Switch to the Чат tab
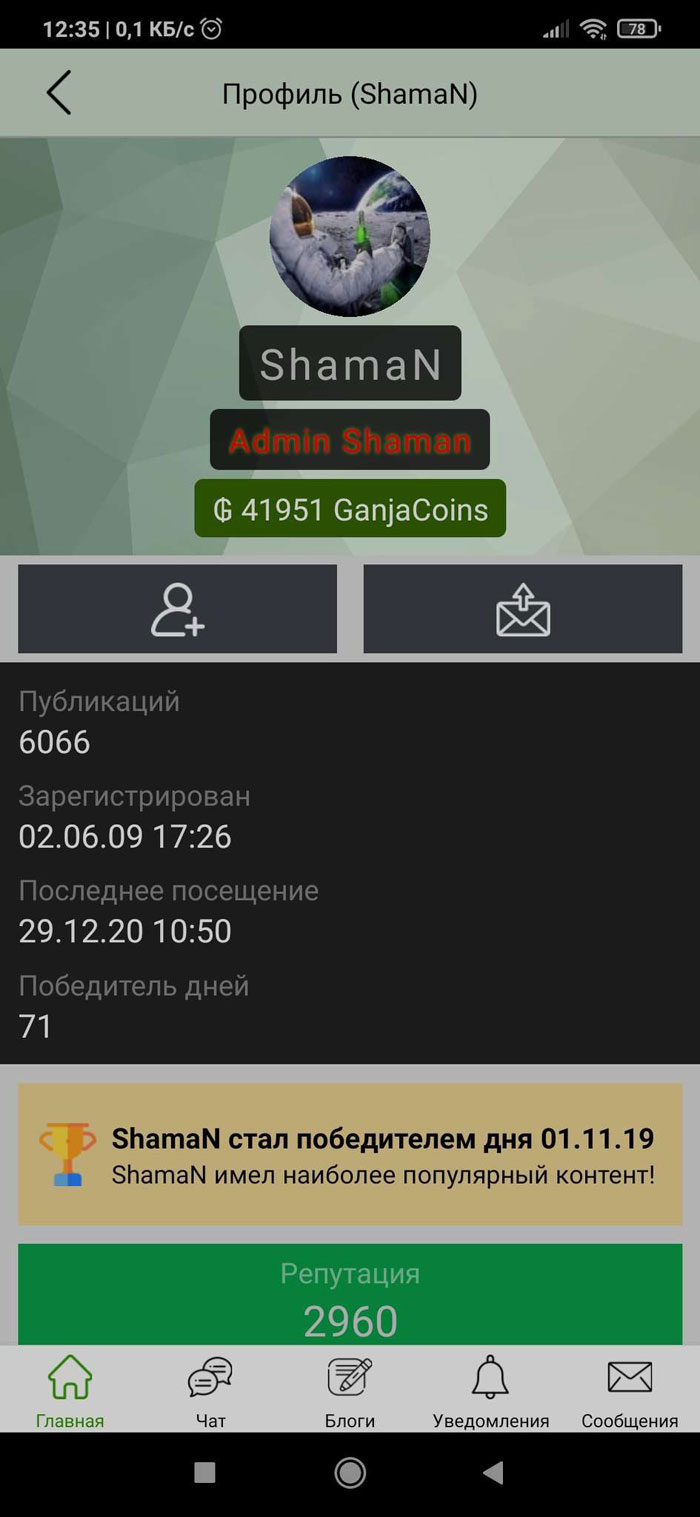 coord(210,1391)
